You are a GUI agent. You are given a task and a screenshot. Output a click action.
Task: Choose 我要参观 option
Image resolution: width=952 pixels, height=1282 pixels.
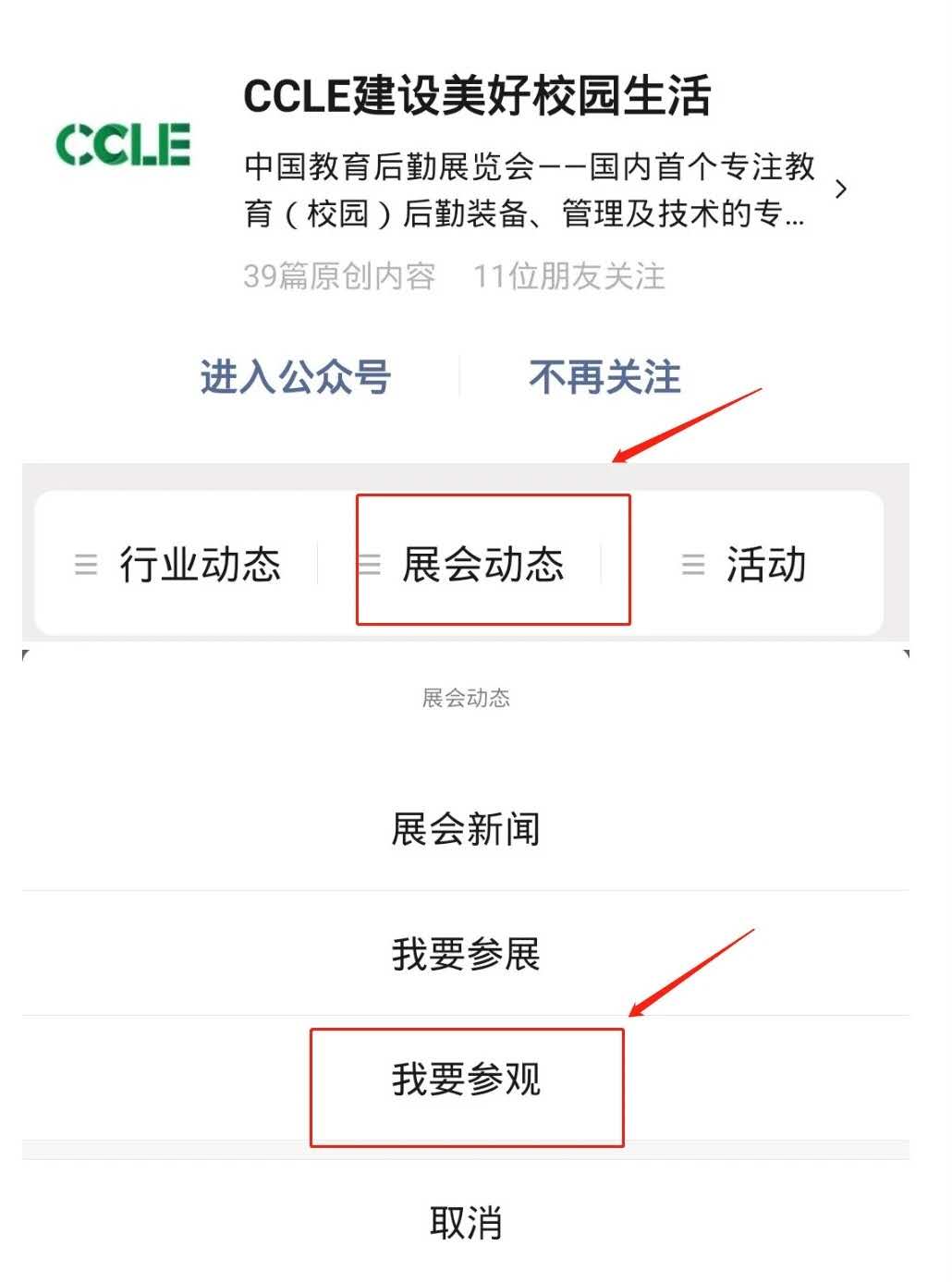click(x=466, y=1079)
